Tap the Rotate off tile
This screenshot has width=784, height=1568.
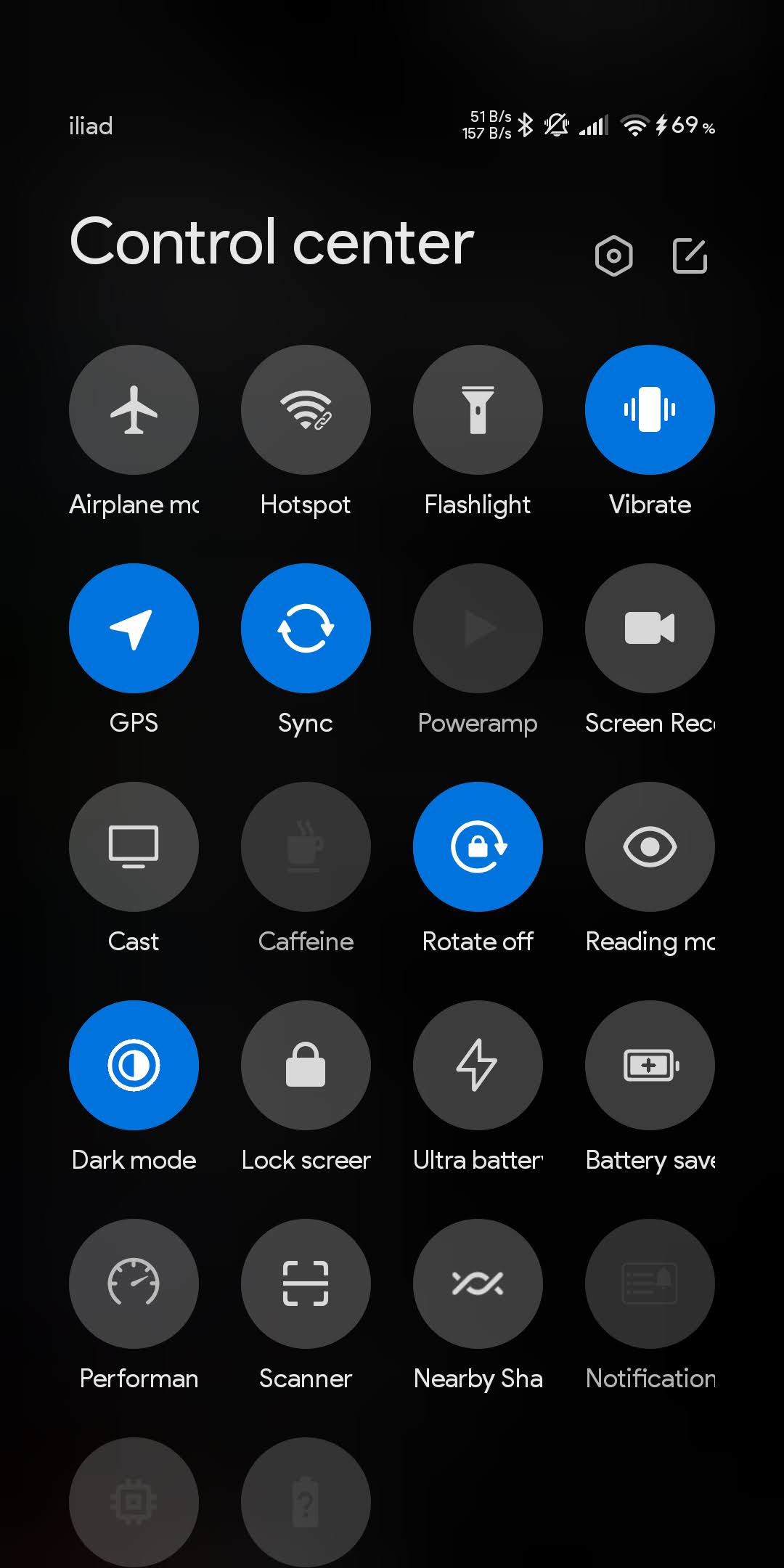[x=478, y=846]
